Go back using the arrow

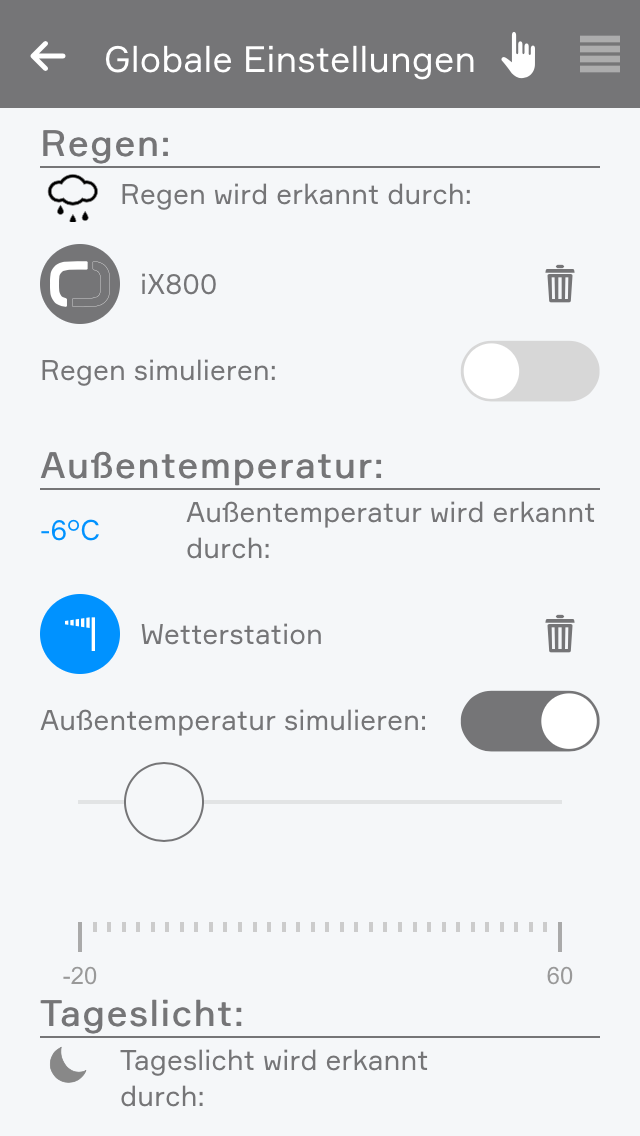tap(48, 56)
